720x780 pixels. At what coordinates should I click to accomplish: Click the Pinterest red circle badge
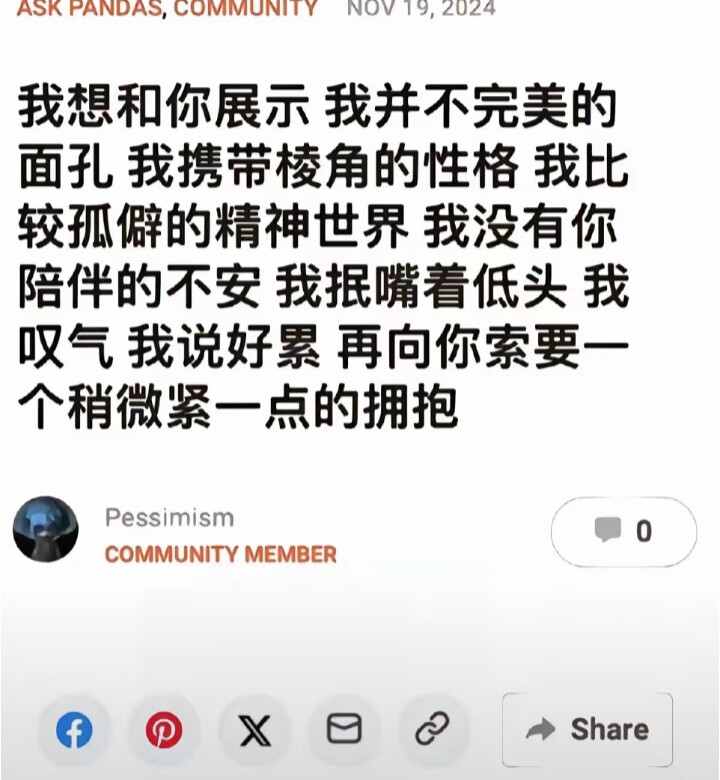click(165, 729)
